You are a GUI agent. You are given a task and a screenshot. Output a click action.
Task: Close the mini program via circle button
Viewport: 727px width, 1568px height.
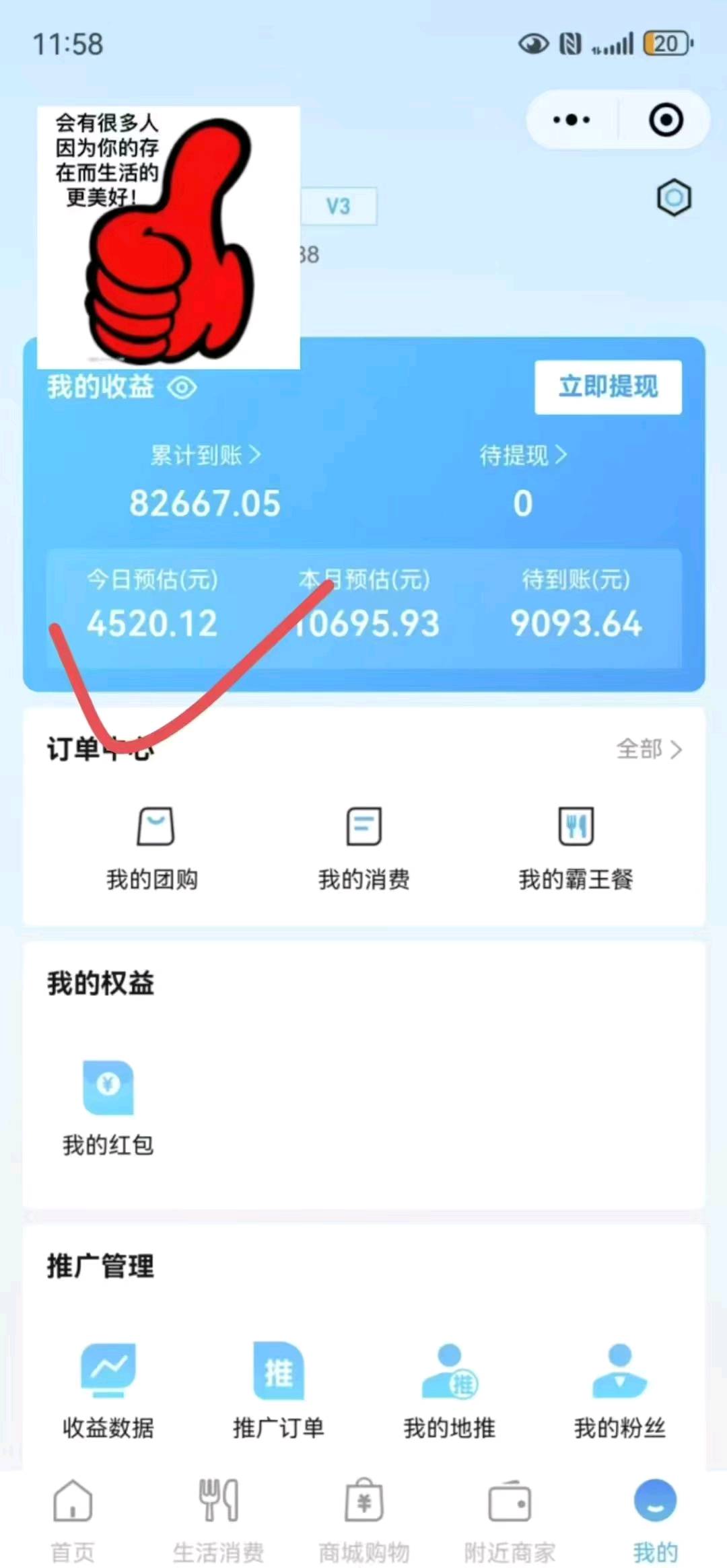[666, 120]
